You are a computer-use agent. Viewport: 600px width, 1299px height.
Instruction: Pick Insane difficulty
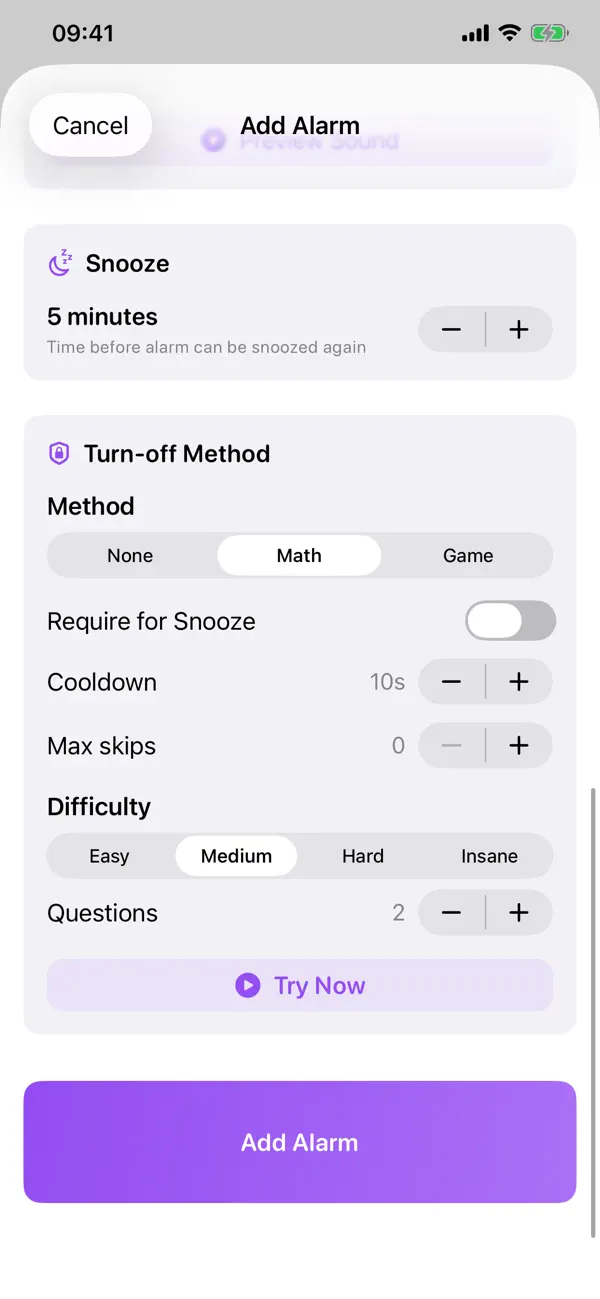(x=489, y=856)
